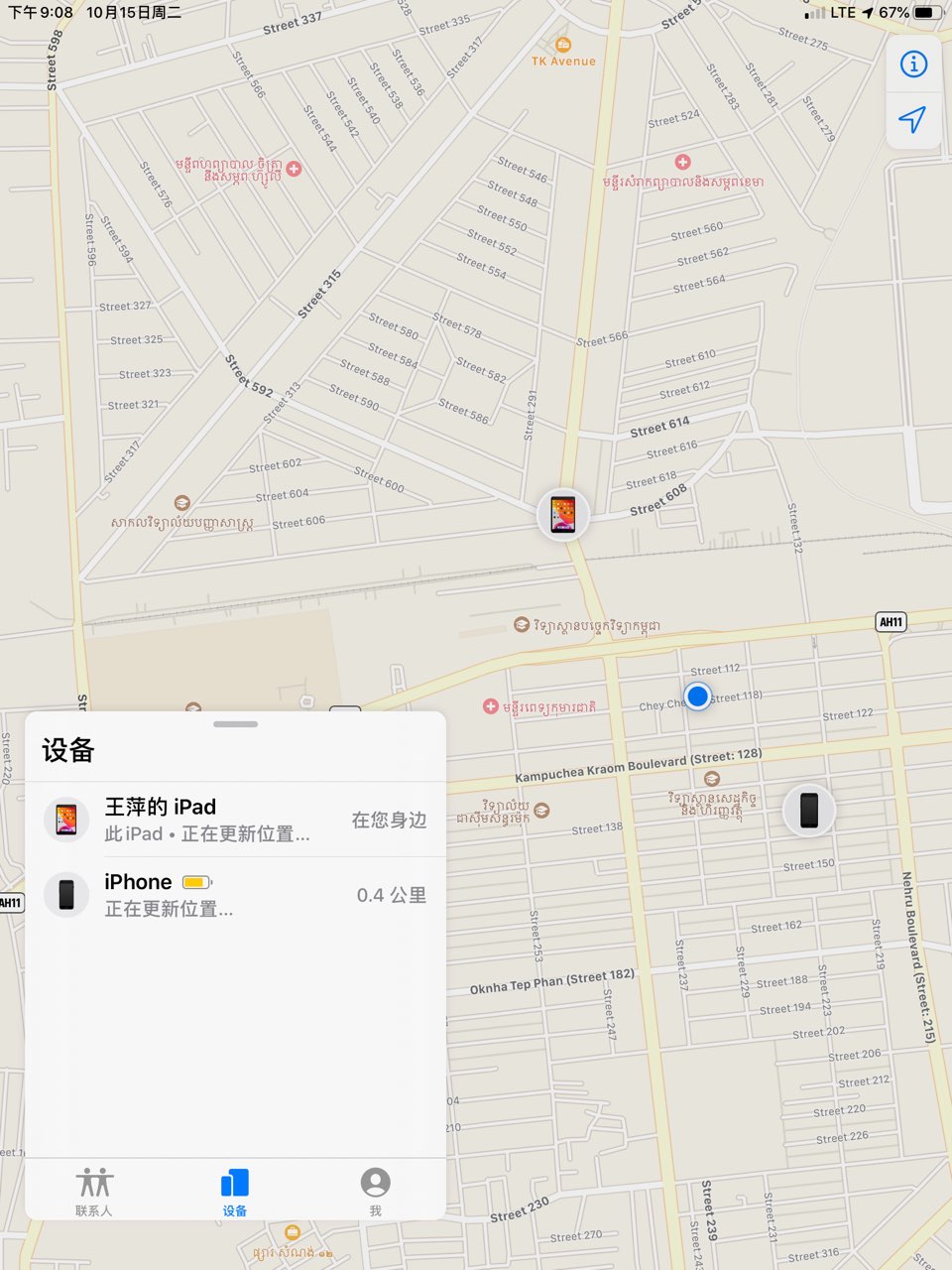Center map on current location
This screenshot has width=952, height=1270.
pyautogui.click(x=912, y=120)
